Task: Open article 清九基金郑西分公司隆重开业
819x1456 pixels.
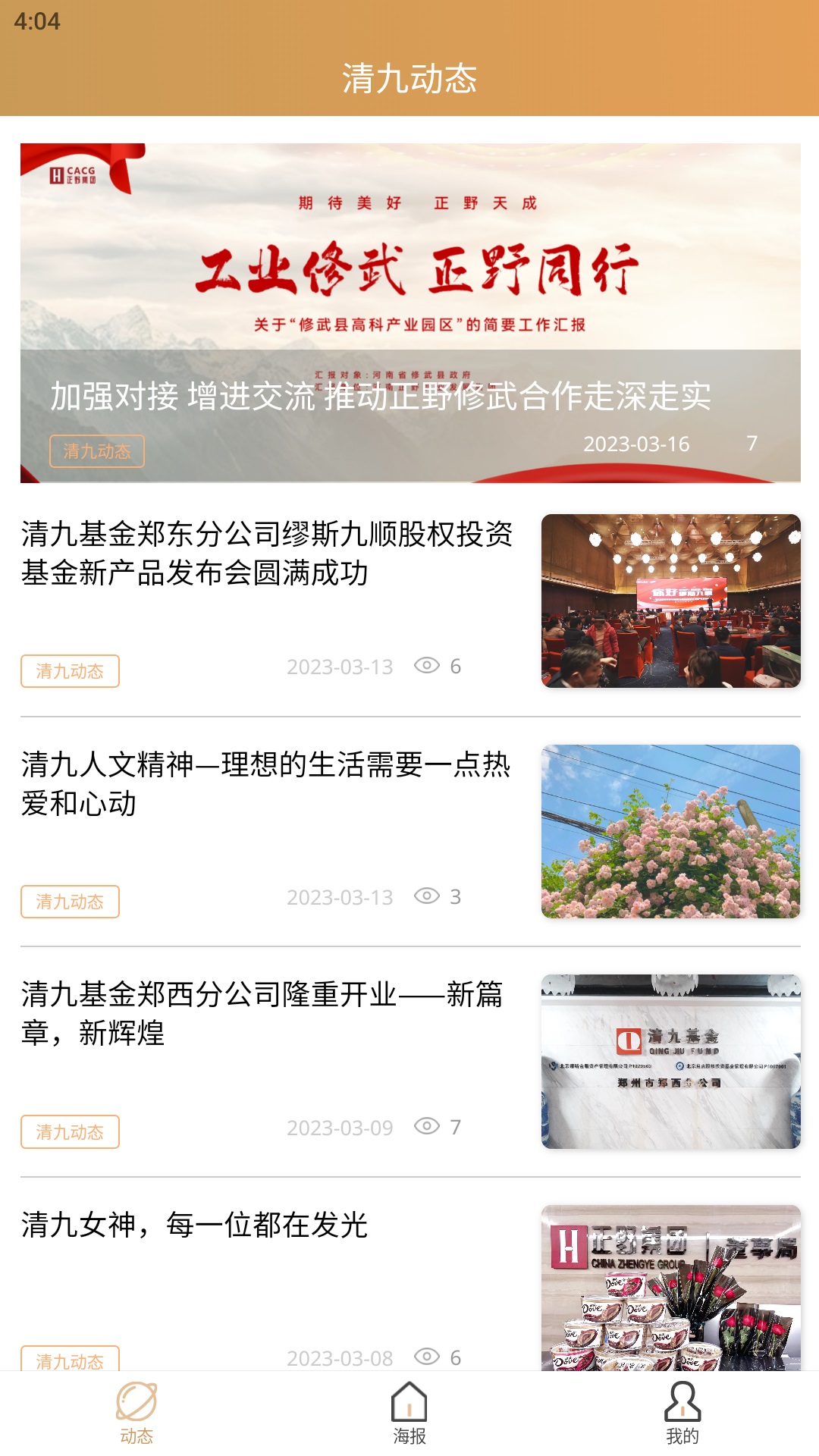Action: coord(262,1014)
